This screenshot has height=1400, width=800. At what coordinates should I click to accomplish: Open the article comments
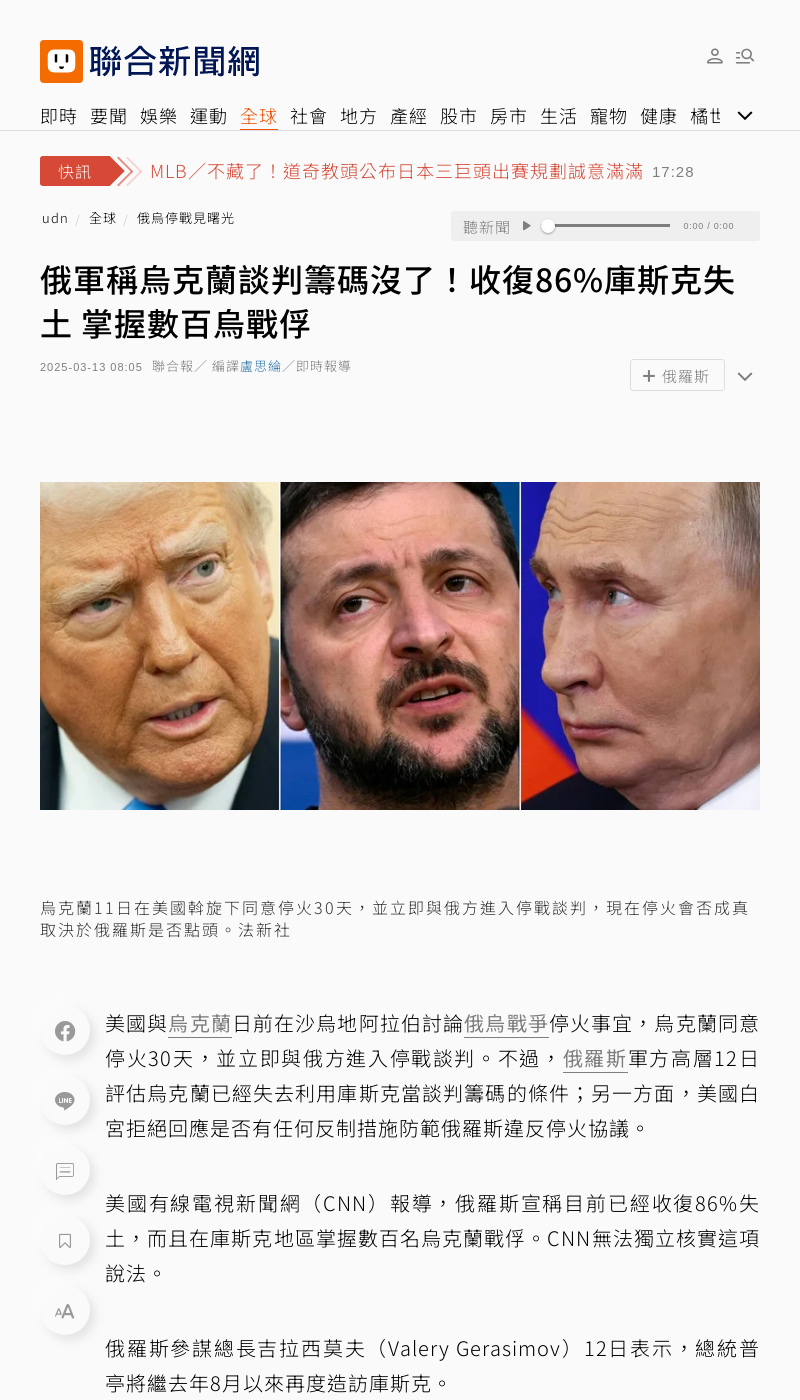coord(65,1171)
